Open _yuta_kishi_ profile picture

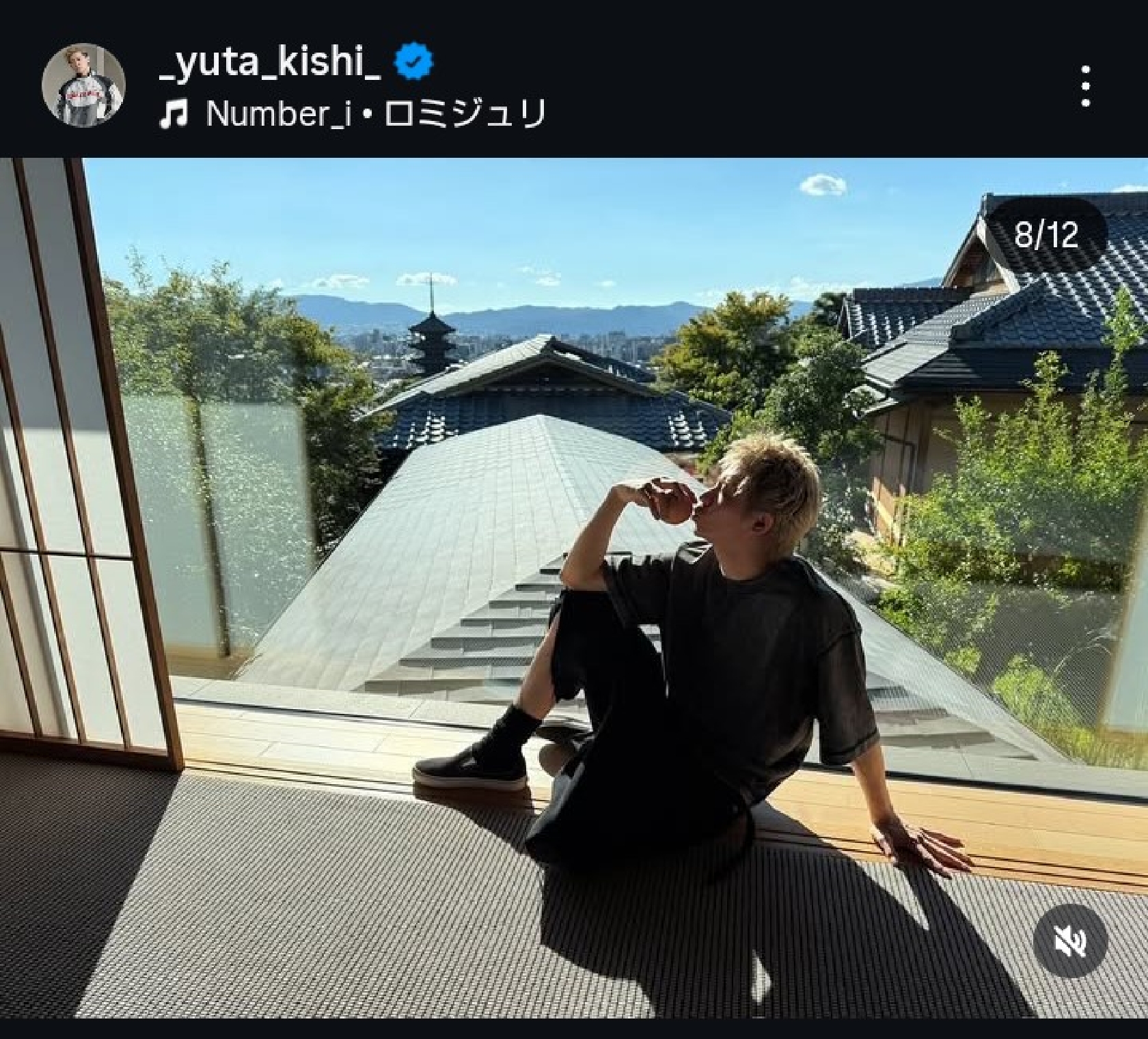(x=83, y=85)
